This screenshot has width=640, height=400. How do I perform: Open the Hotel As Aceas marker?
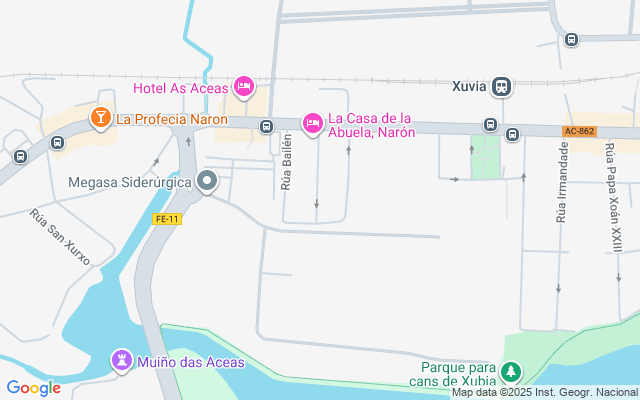243,88
